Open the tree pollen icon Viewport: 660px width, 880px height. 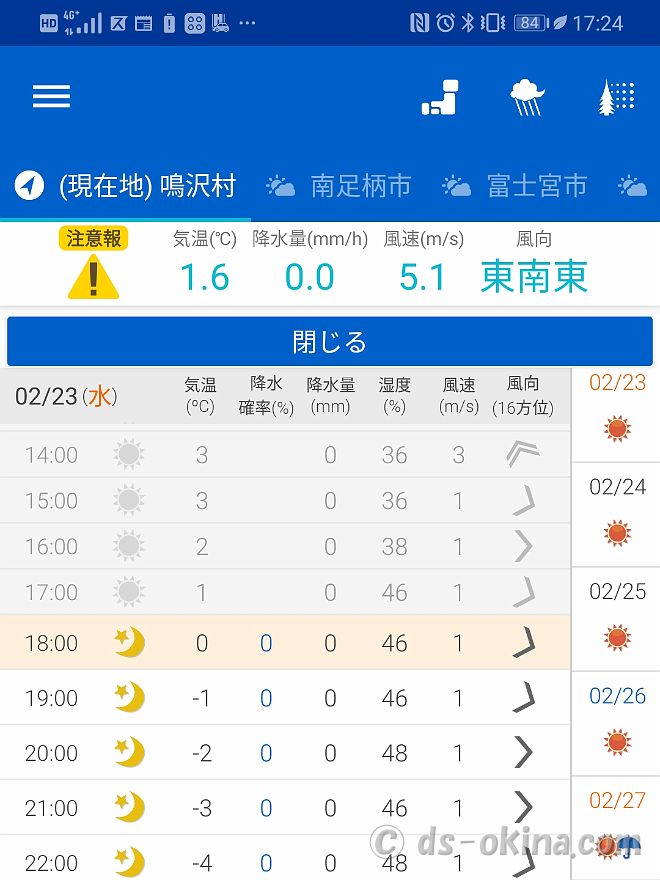(x=616, y=97)
